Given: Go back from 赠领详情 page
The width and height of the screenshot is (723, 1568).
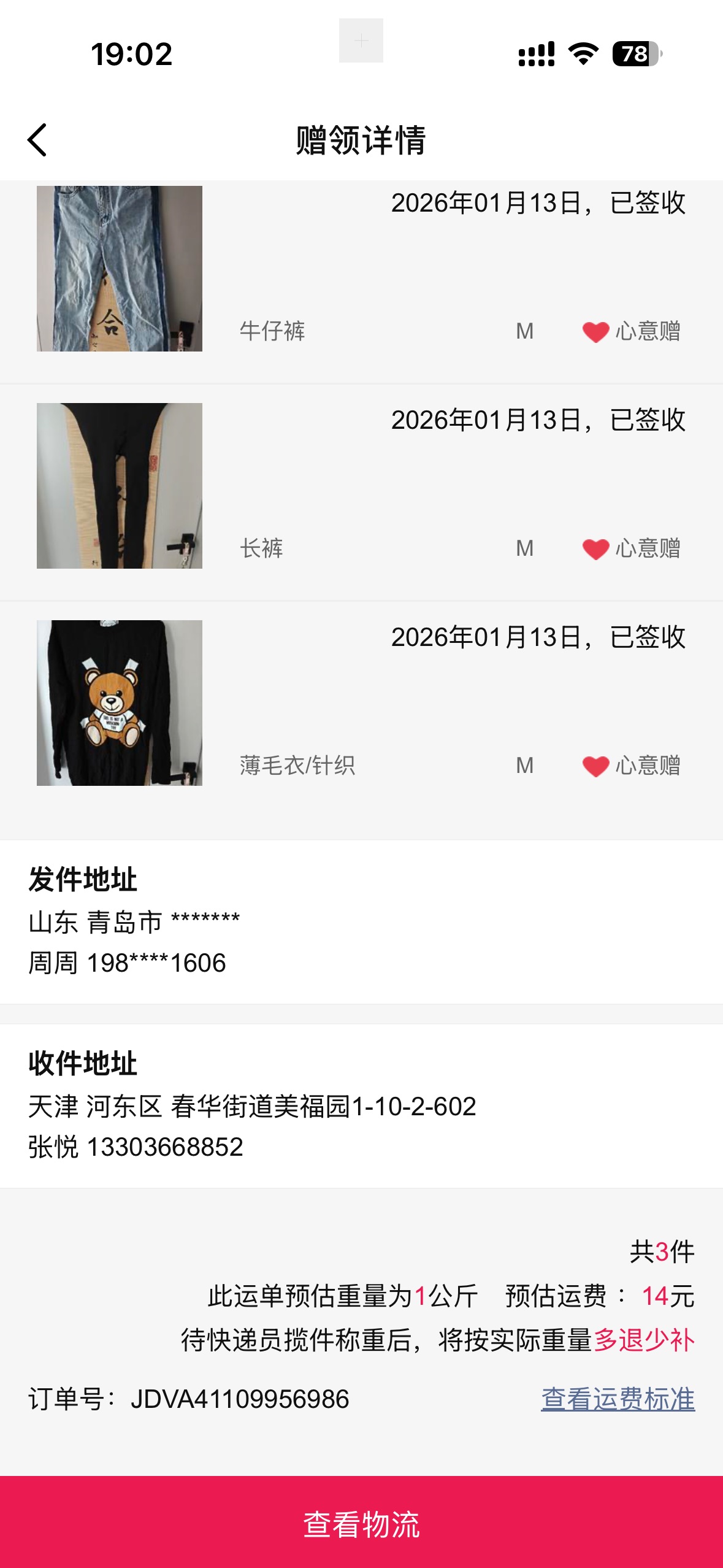Looking at the screenshot, I should pyautogui.click(x=37, y=140).
